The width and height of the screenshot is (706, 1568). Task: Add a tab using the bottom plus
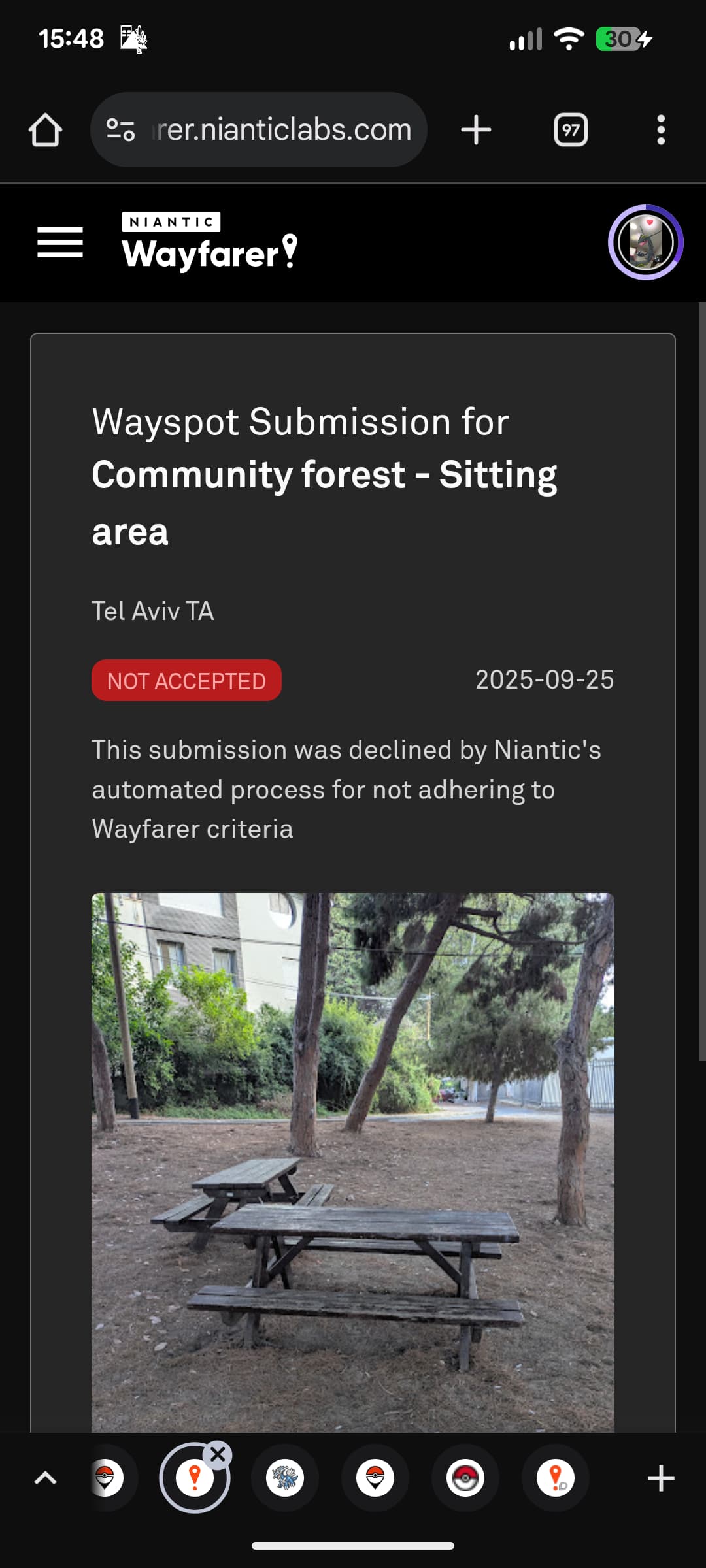pyautogui.click(x=661, y=1478)
